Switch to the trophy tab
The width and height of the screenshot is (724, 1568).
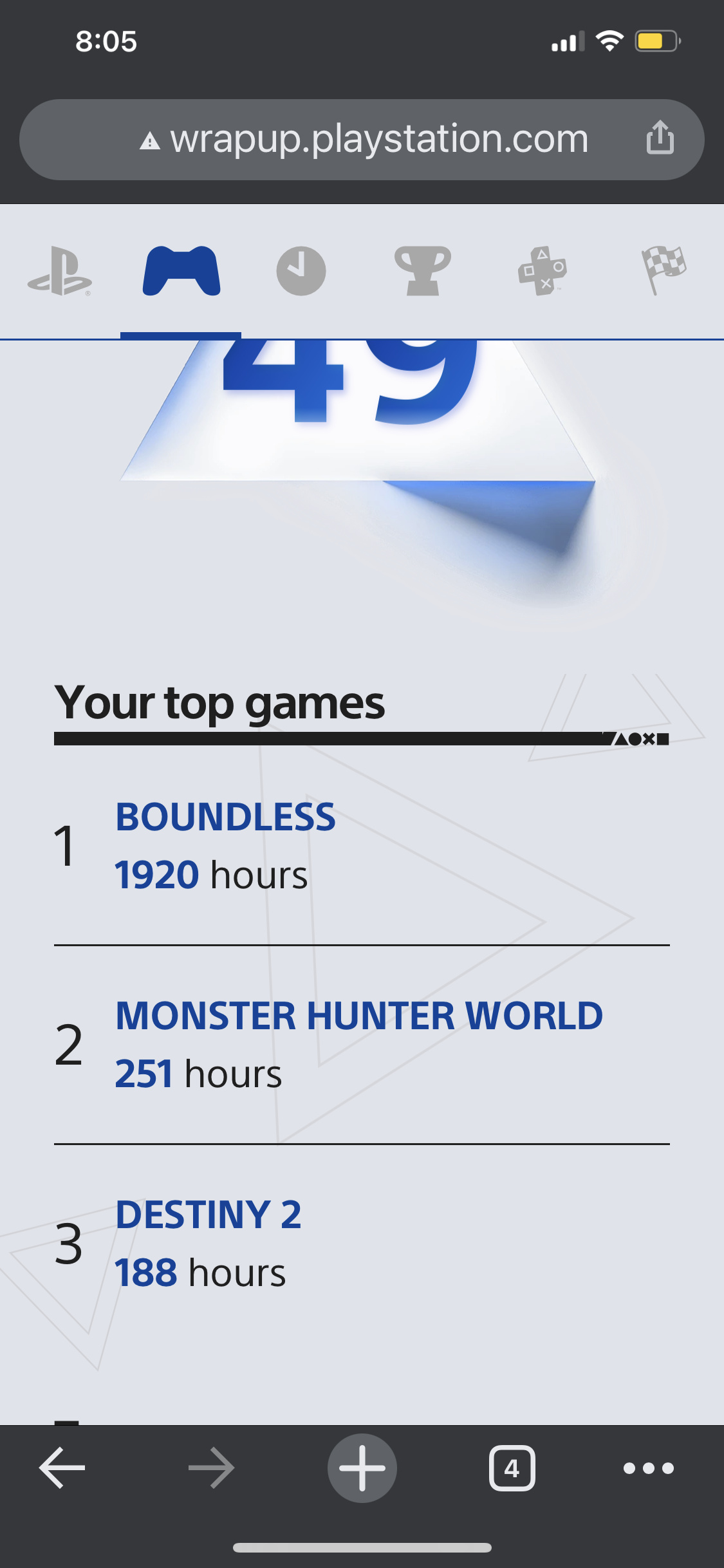(422, 271)
